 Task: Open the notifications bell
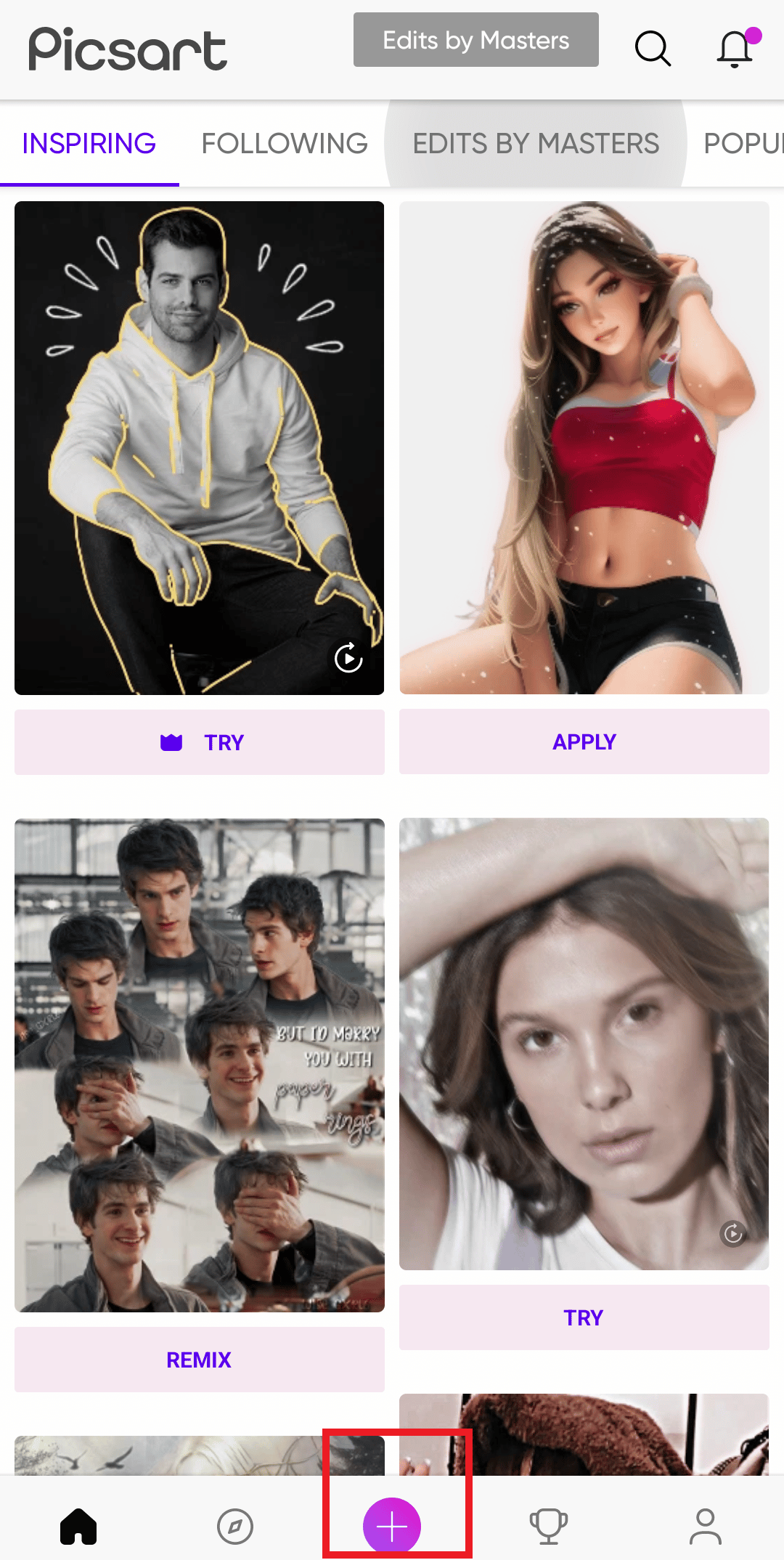tap(735, 49)
